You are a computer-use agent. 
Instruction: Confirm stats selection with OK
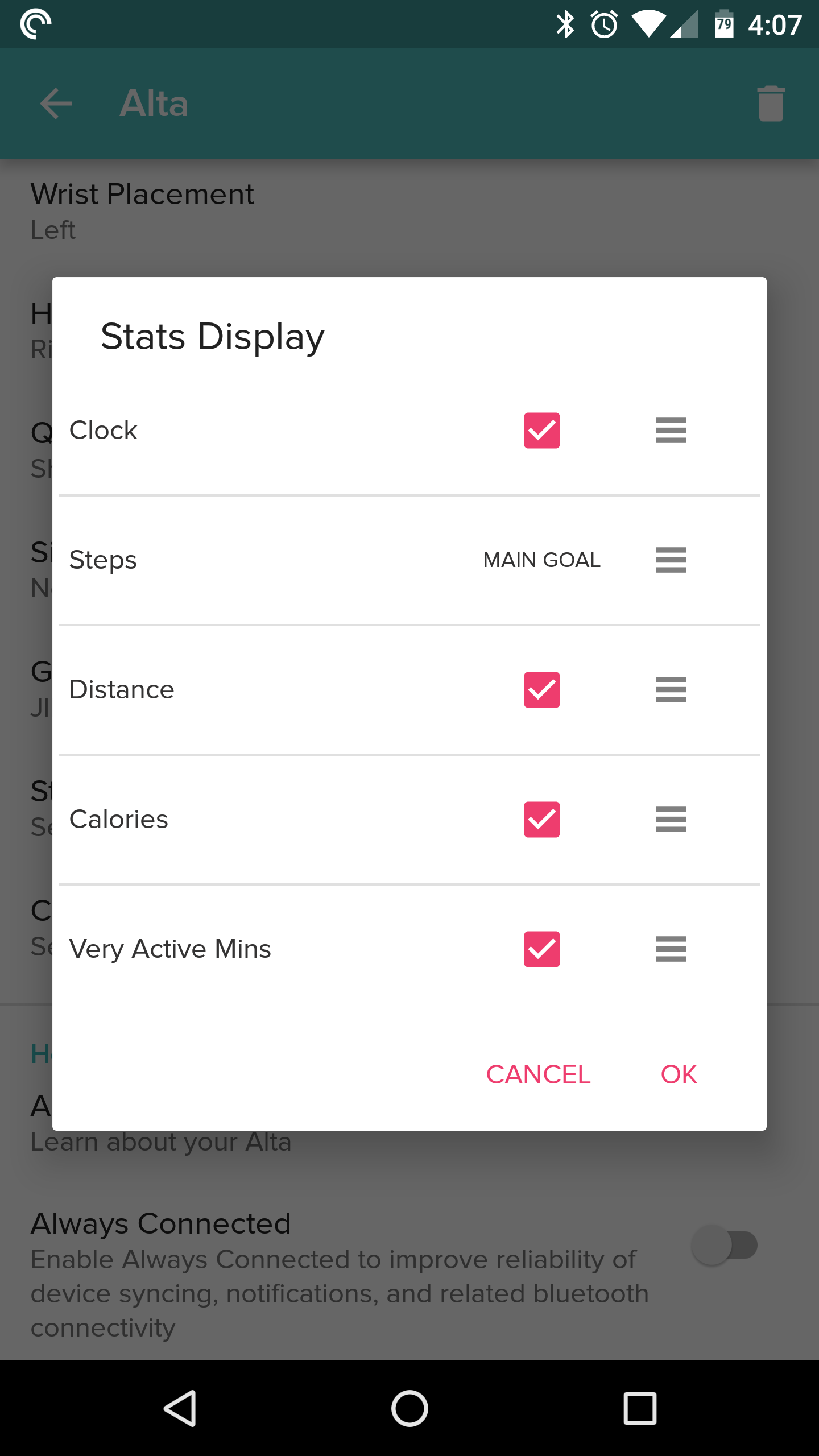pos(679,1074)
